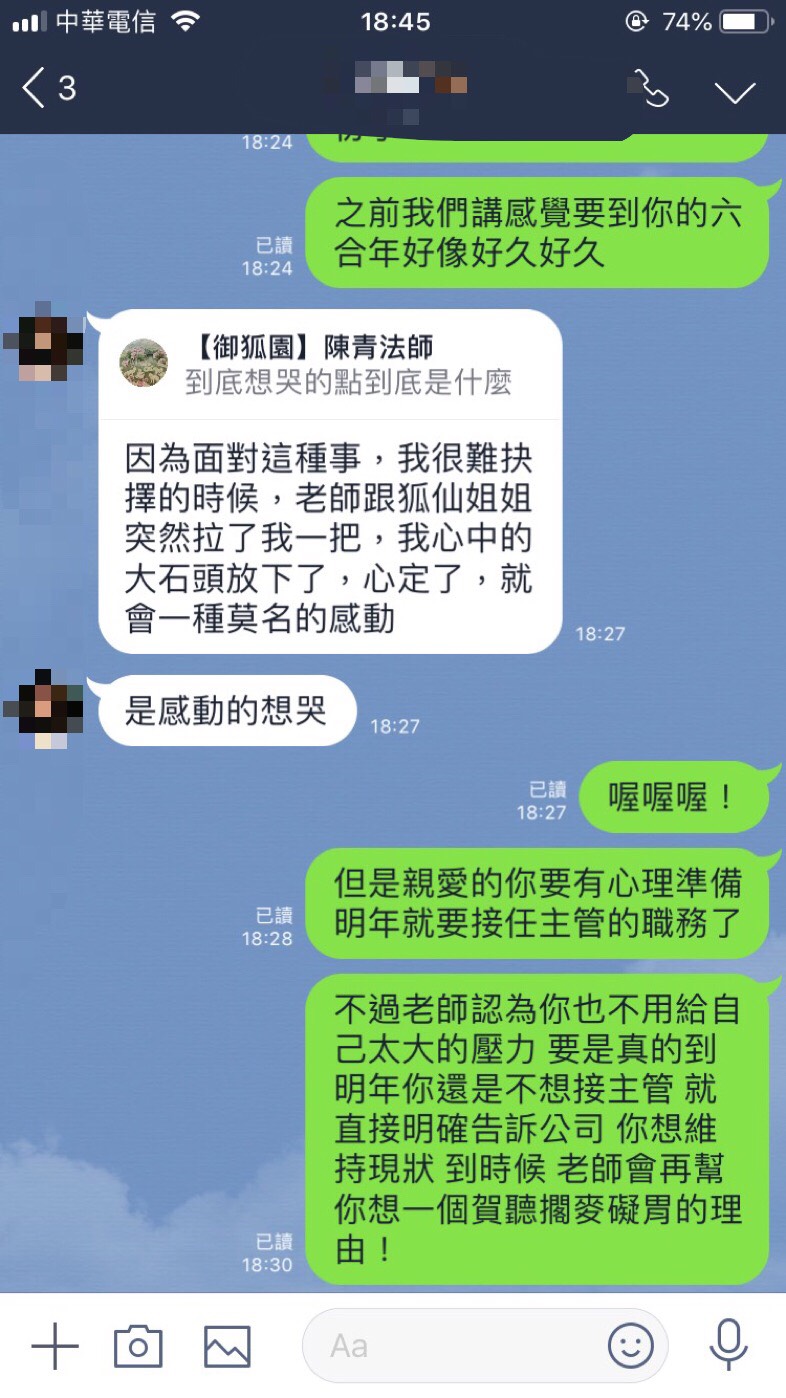Open the emoji and sticker picker
Image resolution: width=786 pixels, height=1398 pixels.
click(631, 1346)
